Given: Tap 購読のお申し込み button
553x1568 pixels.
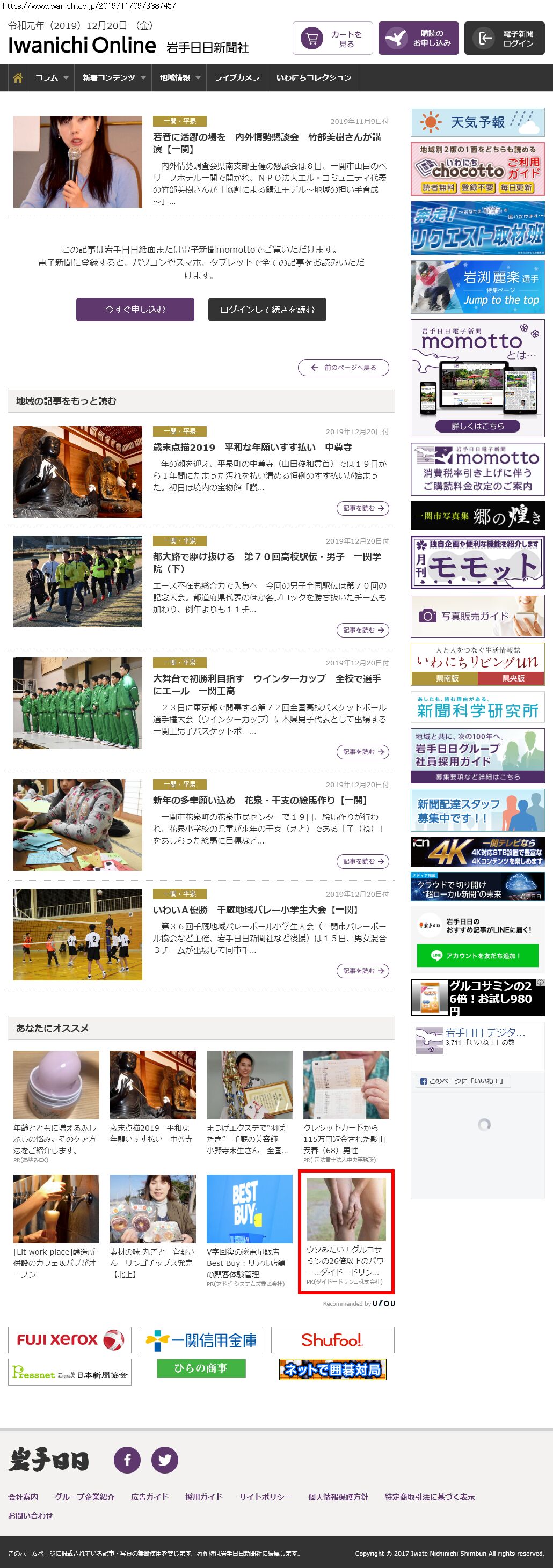Looking at the screenshot, I should coord(418,38).
